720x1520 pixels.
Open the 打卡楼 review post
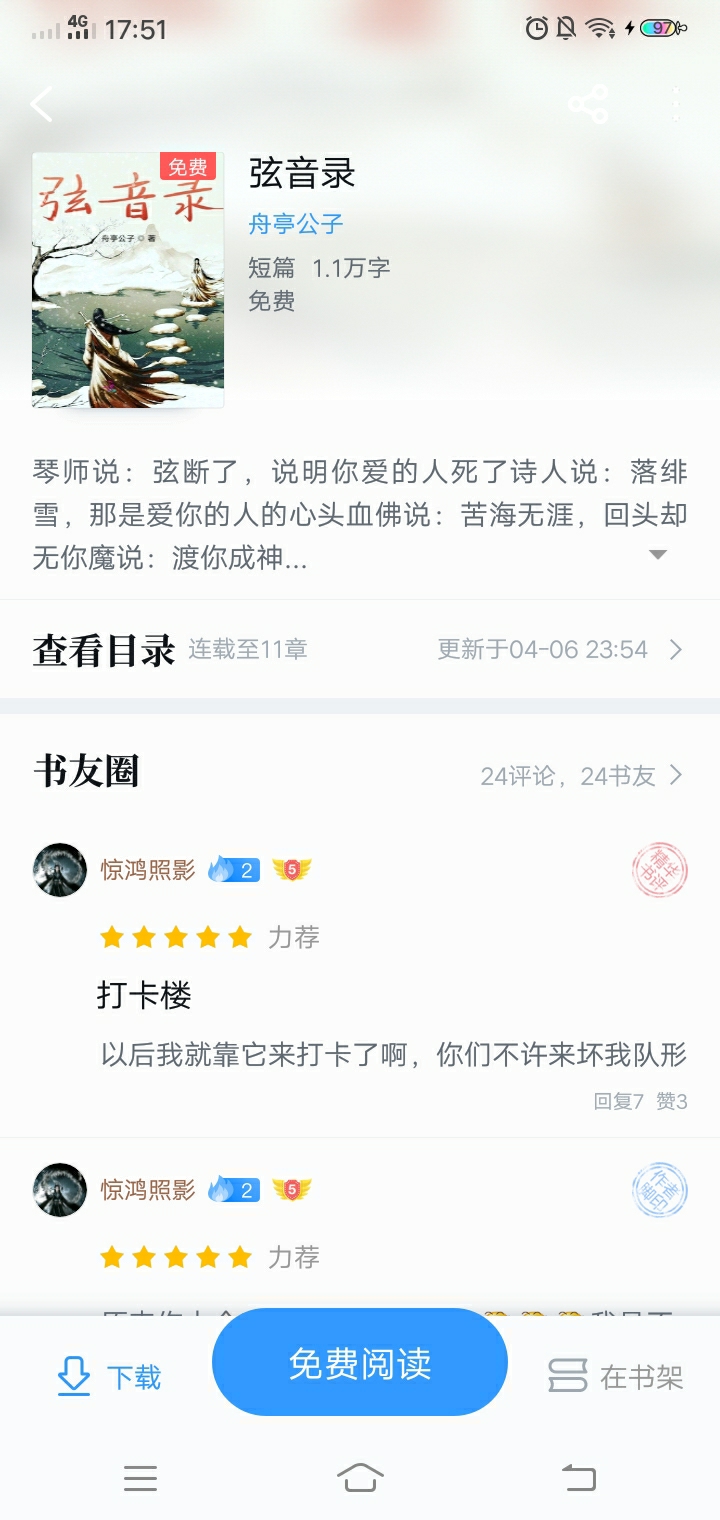pos(144,995)
